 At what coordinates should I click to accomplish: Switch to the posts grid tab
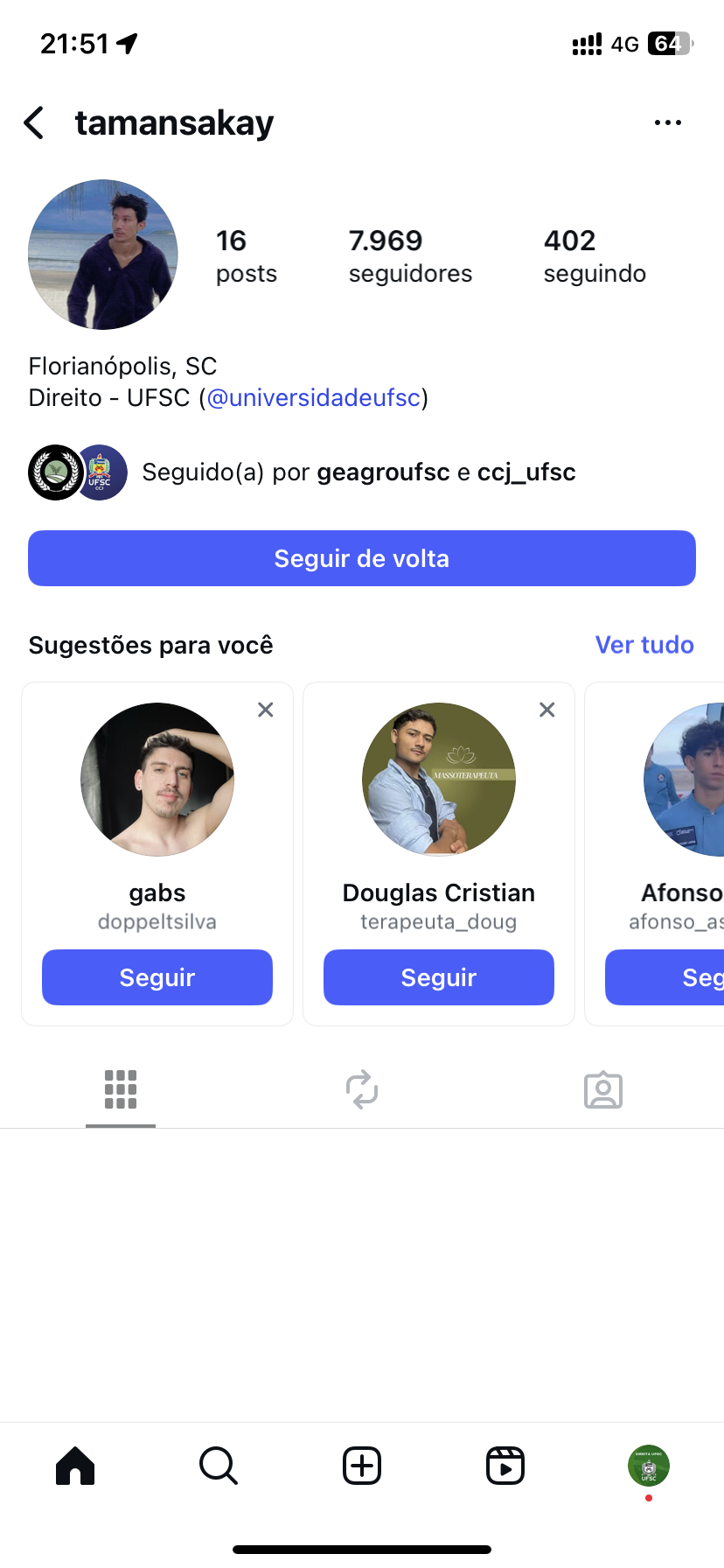[x=121, y=1089]
